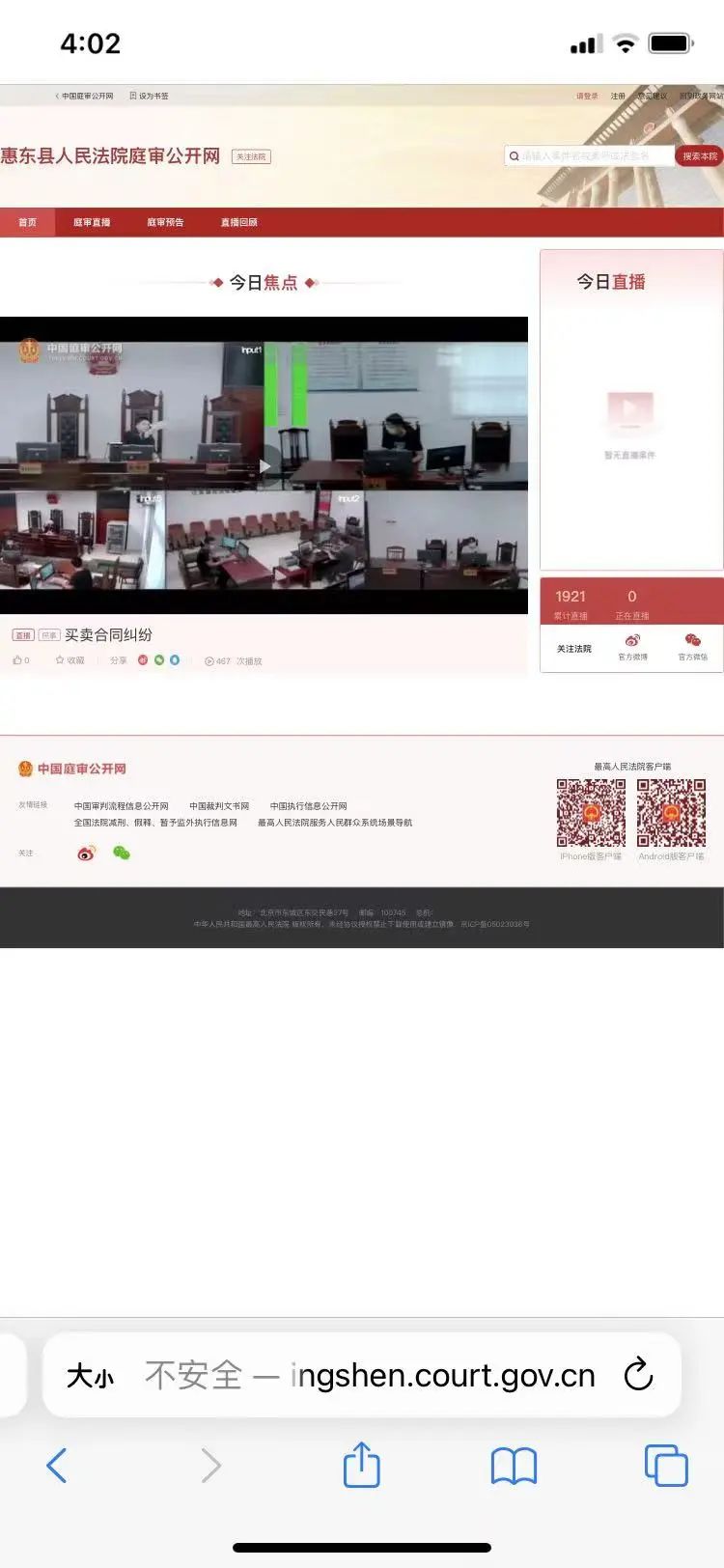The height and width of the screenshot is (1568, 724).
Task: Open the court's 官方微信 link
Action: tap(692, 646)
